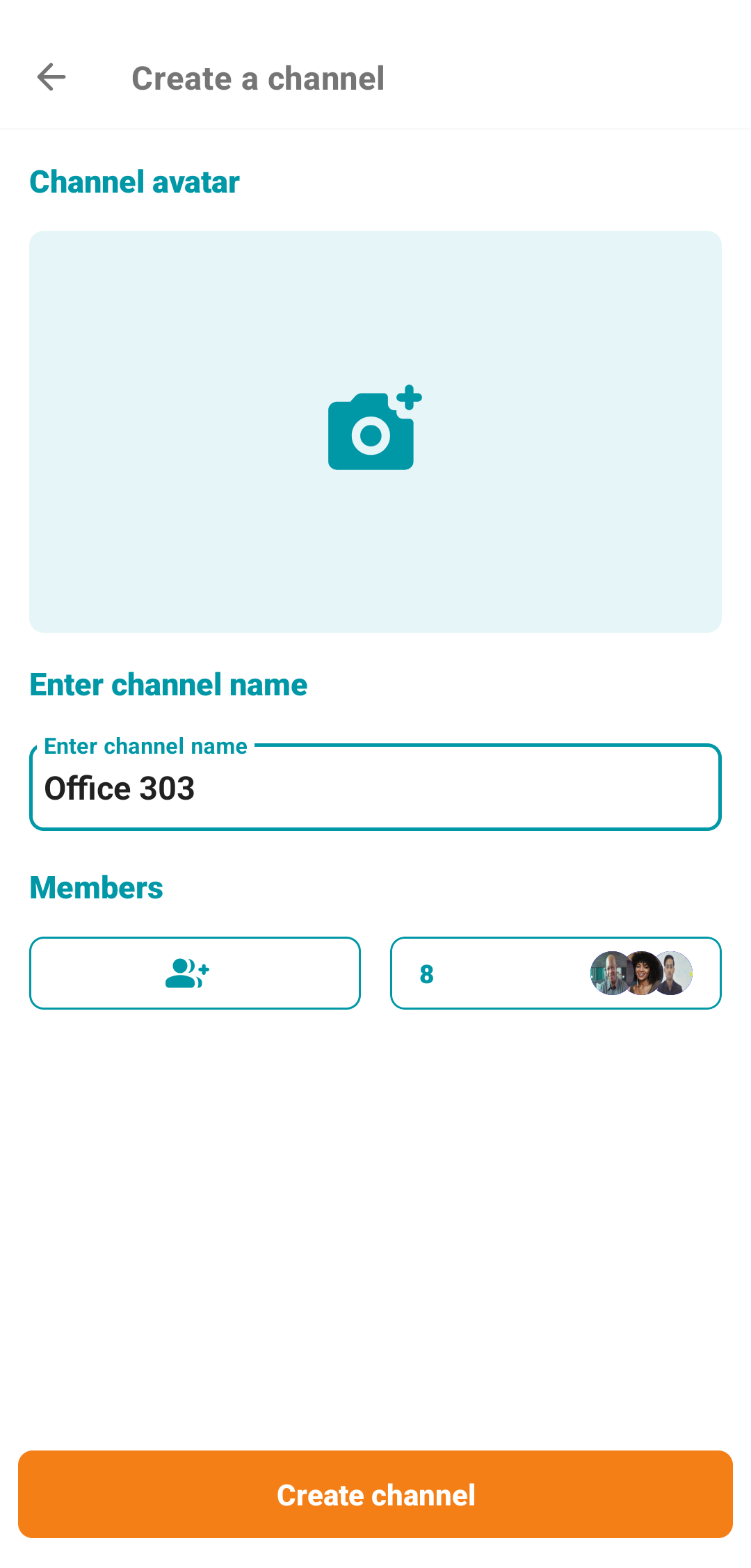
Task: Edit the channel name field
Action: (x=375, y=788)
